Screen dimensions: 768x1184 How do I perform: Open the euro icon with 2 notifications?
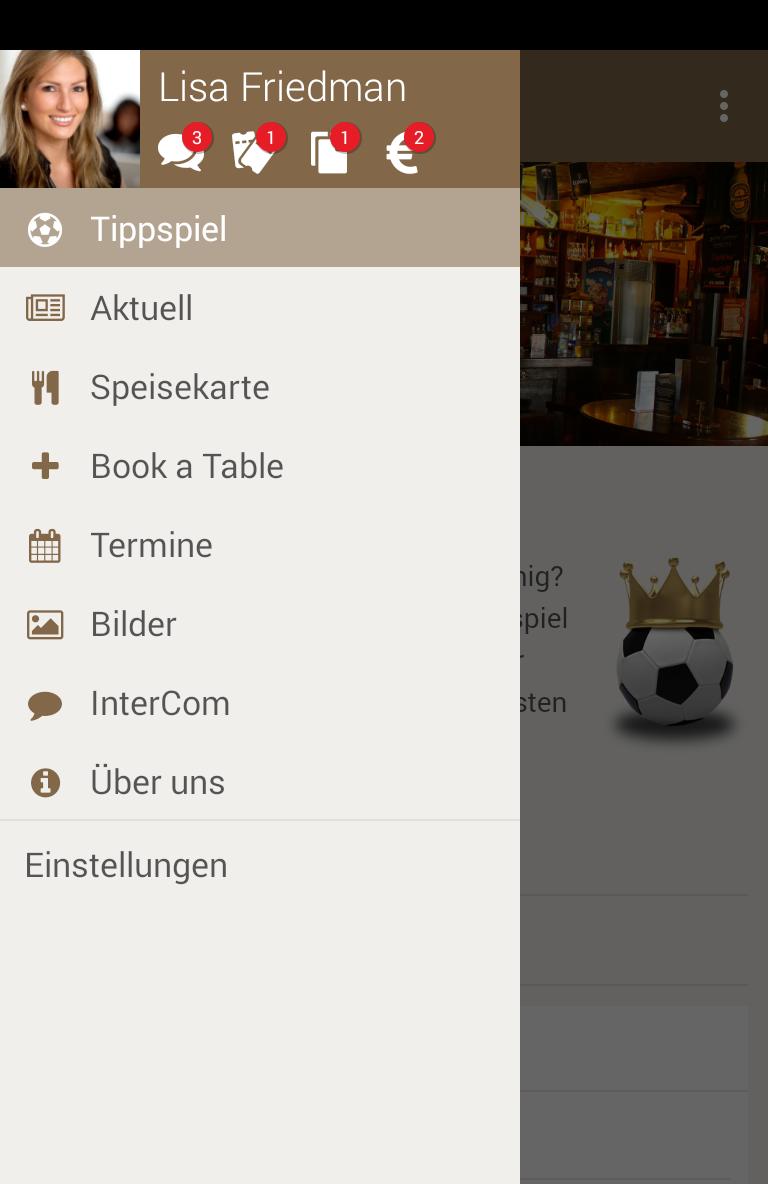tap(404, 153)
